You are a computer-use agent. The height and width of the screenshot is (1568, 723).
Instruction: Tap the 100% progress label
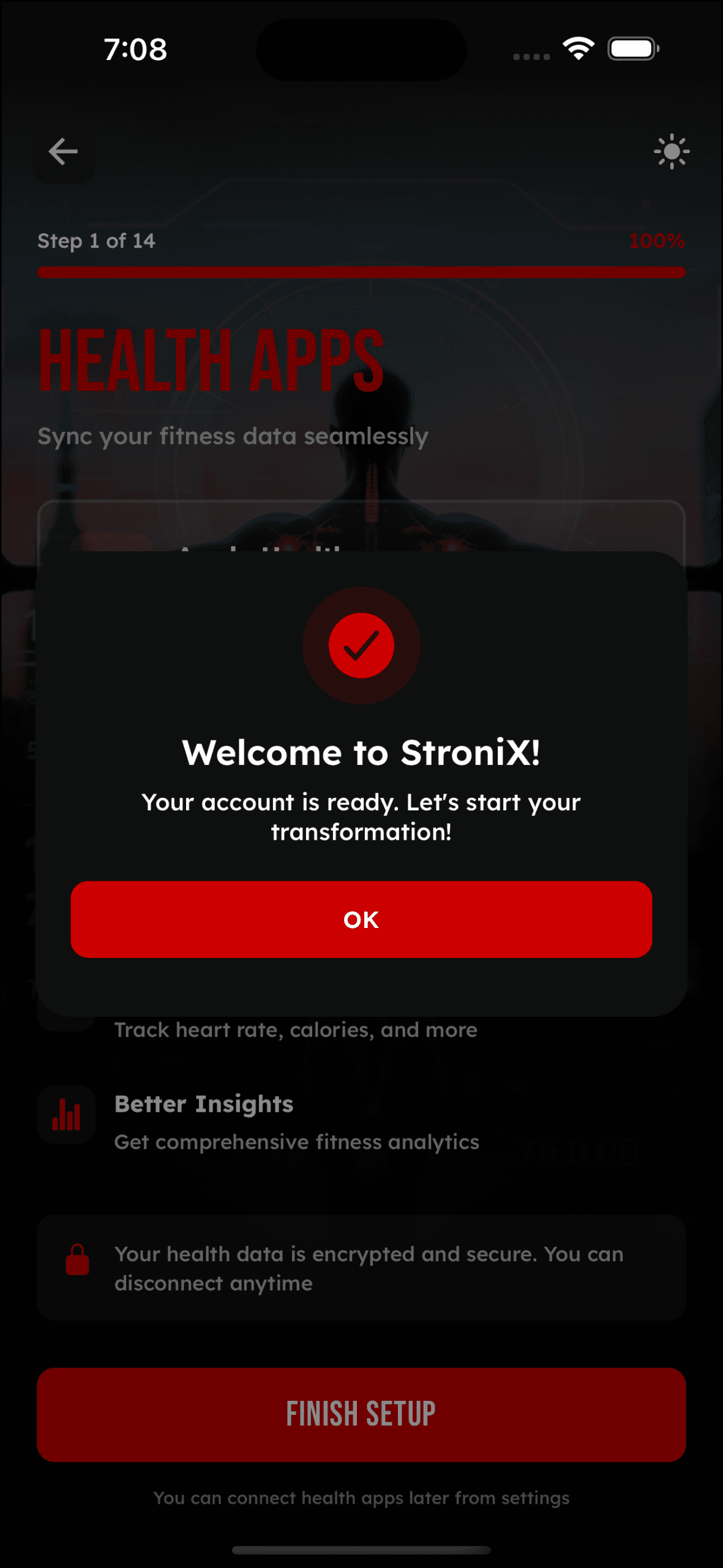(656, 241)
